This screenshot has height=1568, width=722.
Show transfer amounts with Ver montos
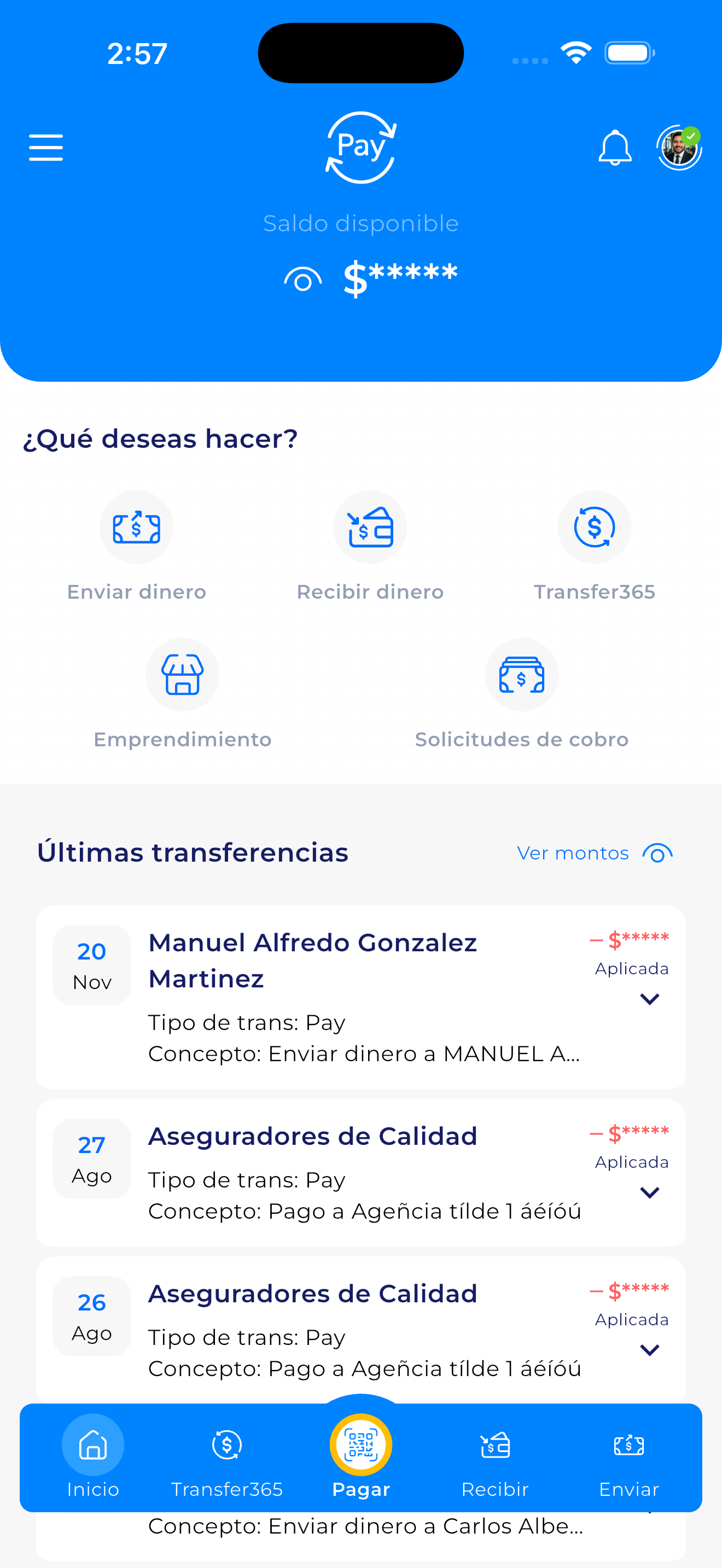(x=594, y=853)
